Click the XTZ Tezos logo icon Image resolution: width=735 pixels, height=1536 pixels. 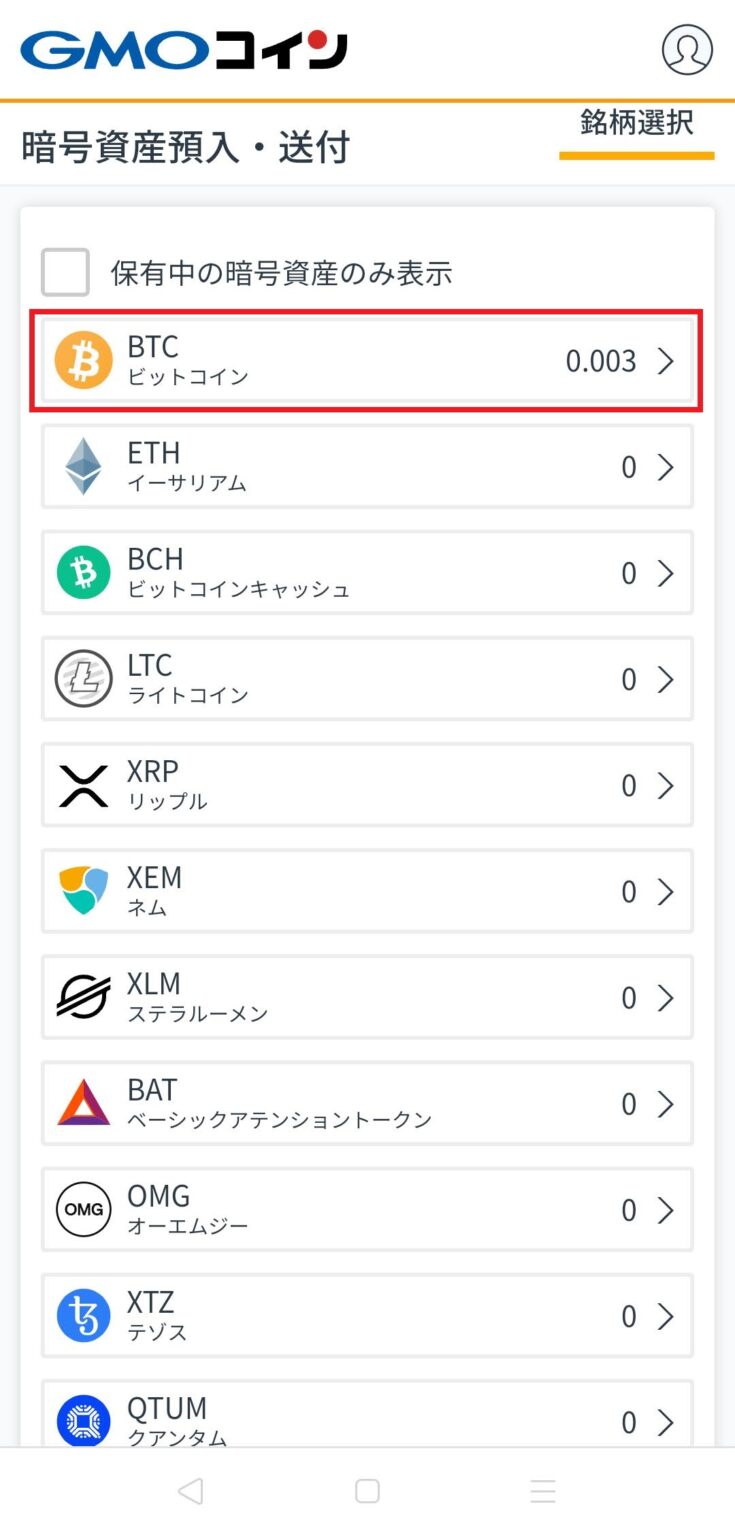82,1315
